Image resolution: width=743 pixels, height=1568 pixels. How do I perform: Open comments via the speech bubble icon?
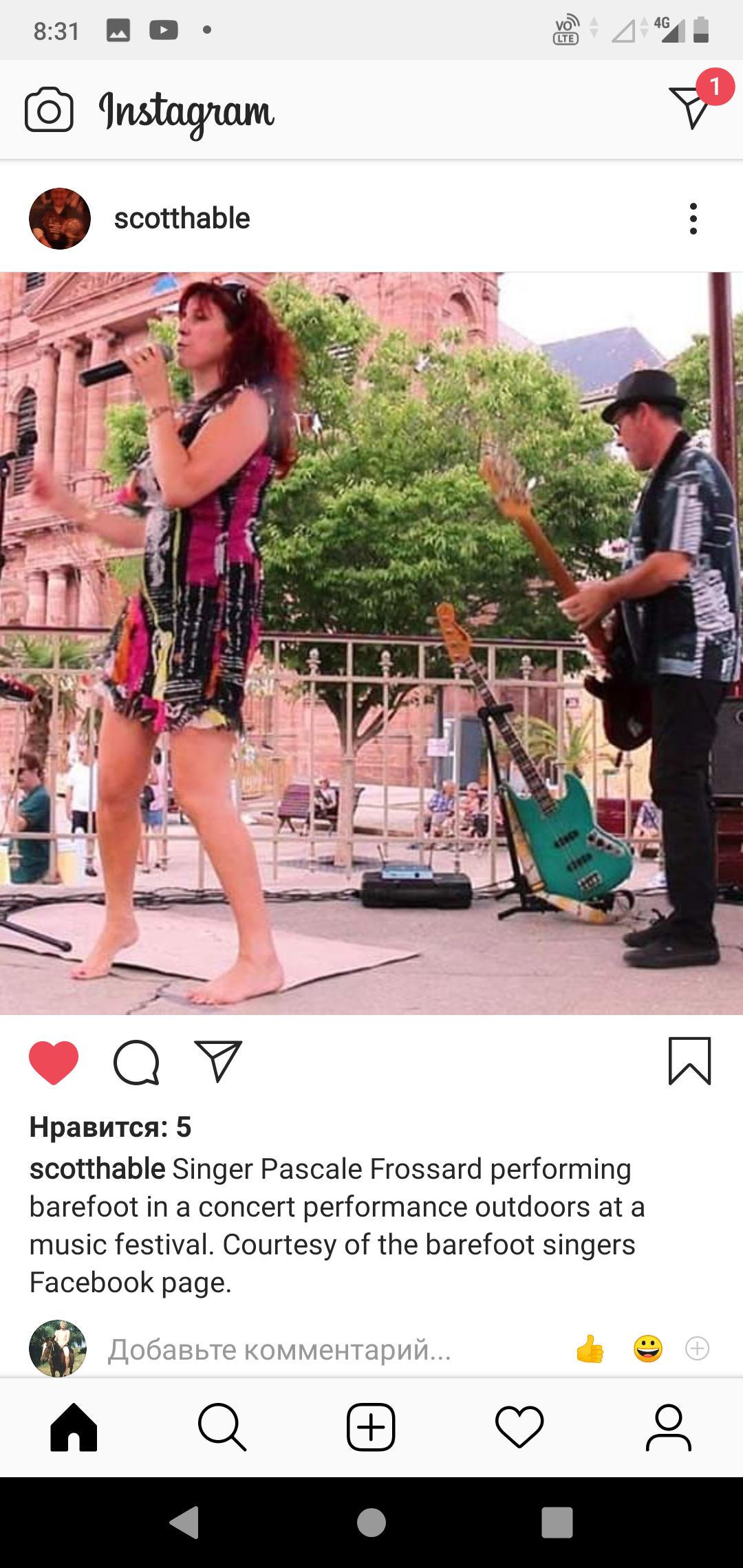pyautogui.click(x=136, y=1063)
